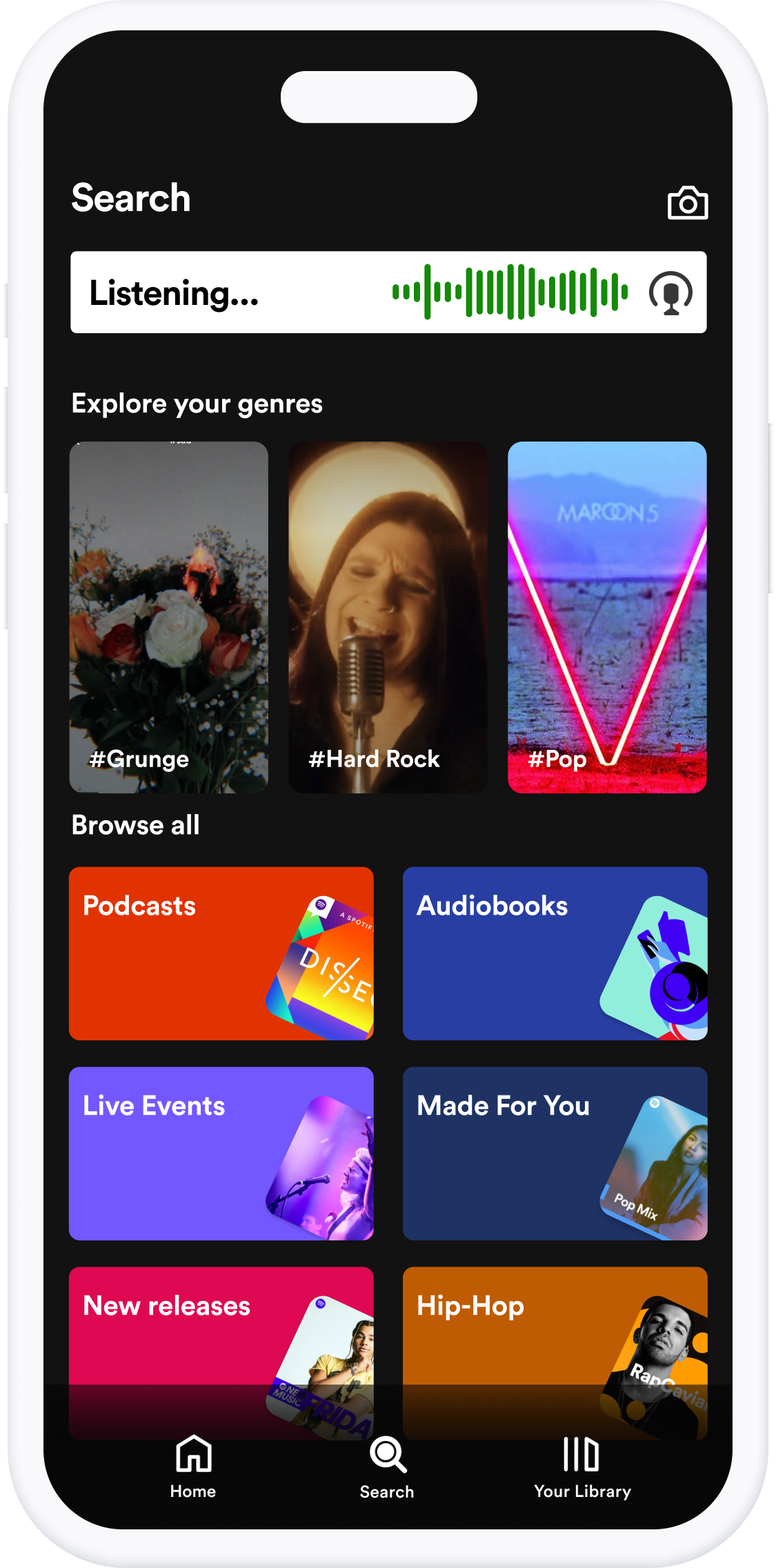Go to the Home tab
This screenshot has height=1568, width=776.
coord(193,1467)
